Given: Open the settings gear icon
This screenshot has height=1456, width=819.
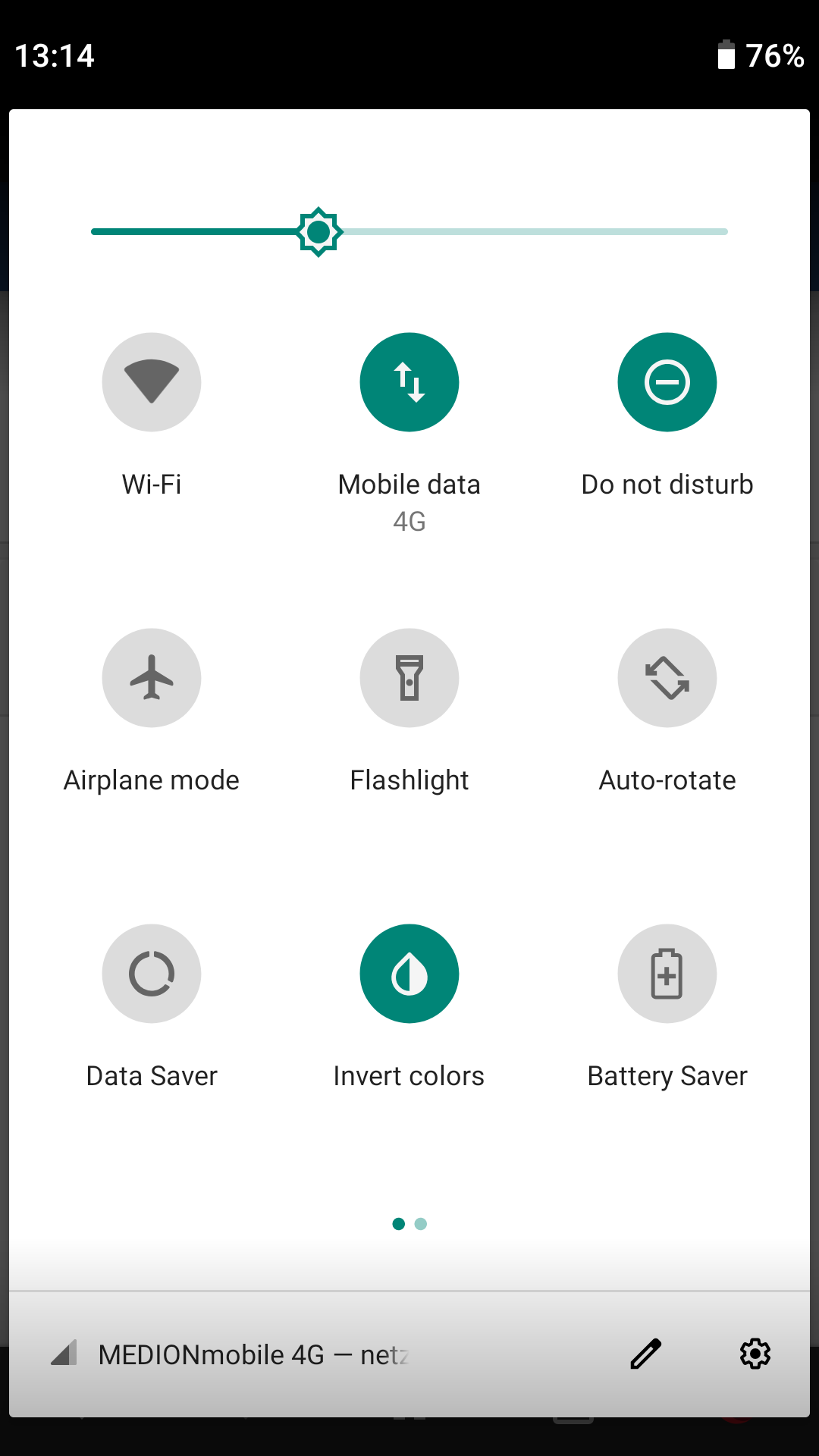Looking at the screenshot, I should click(755, 1354).
